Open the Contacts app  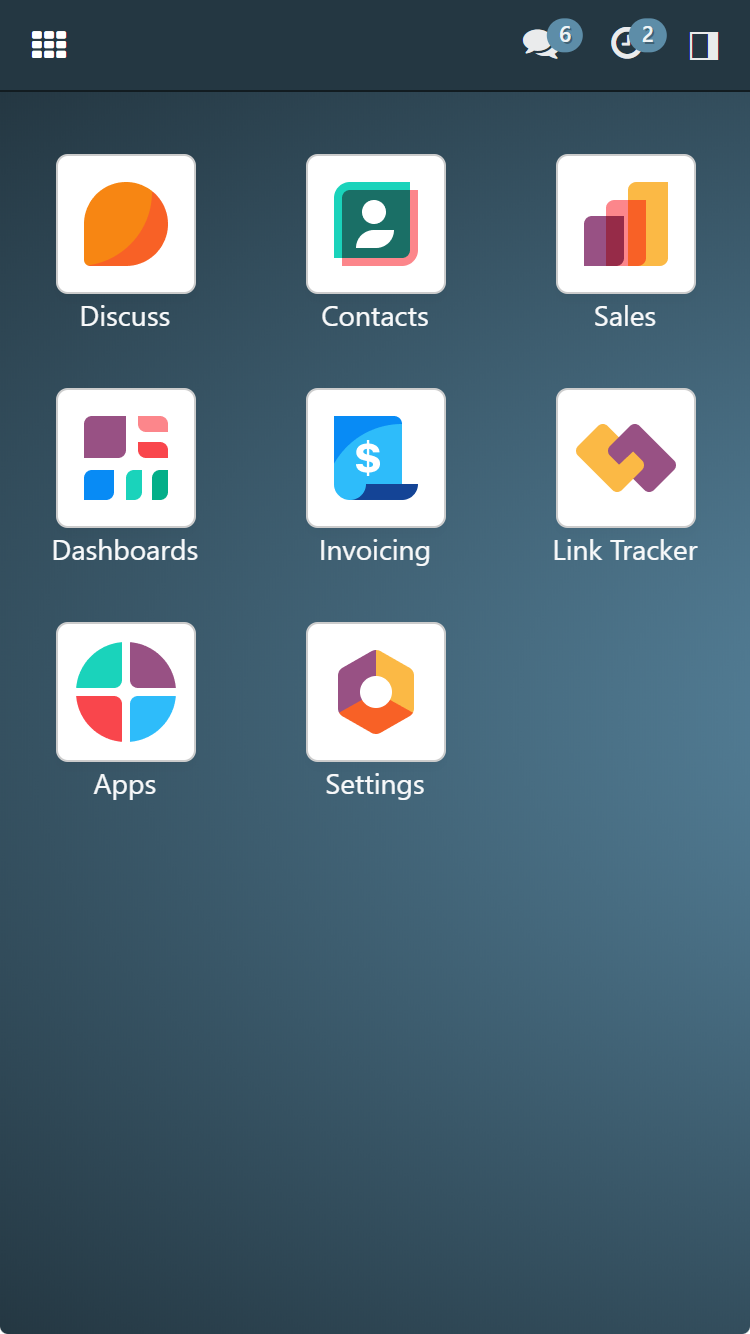coord(376,224)
